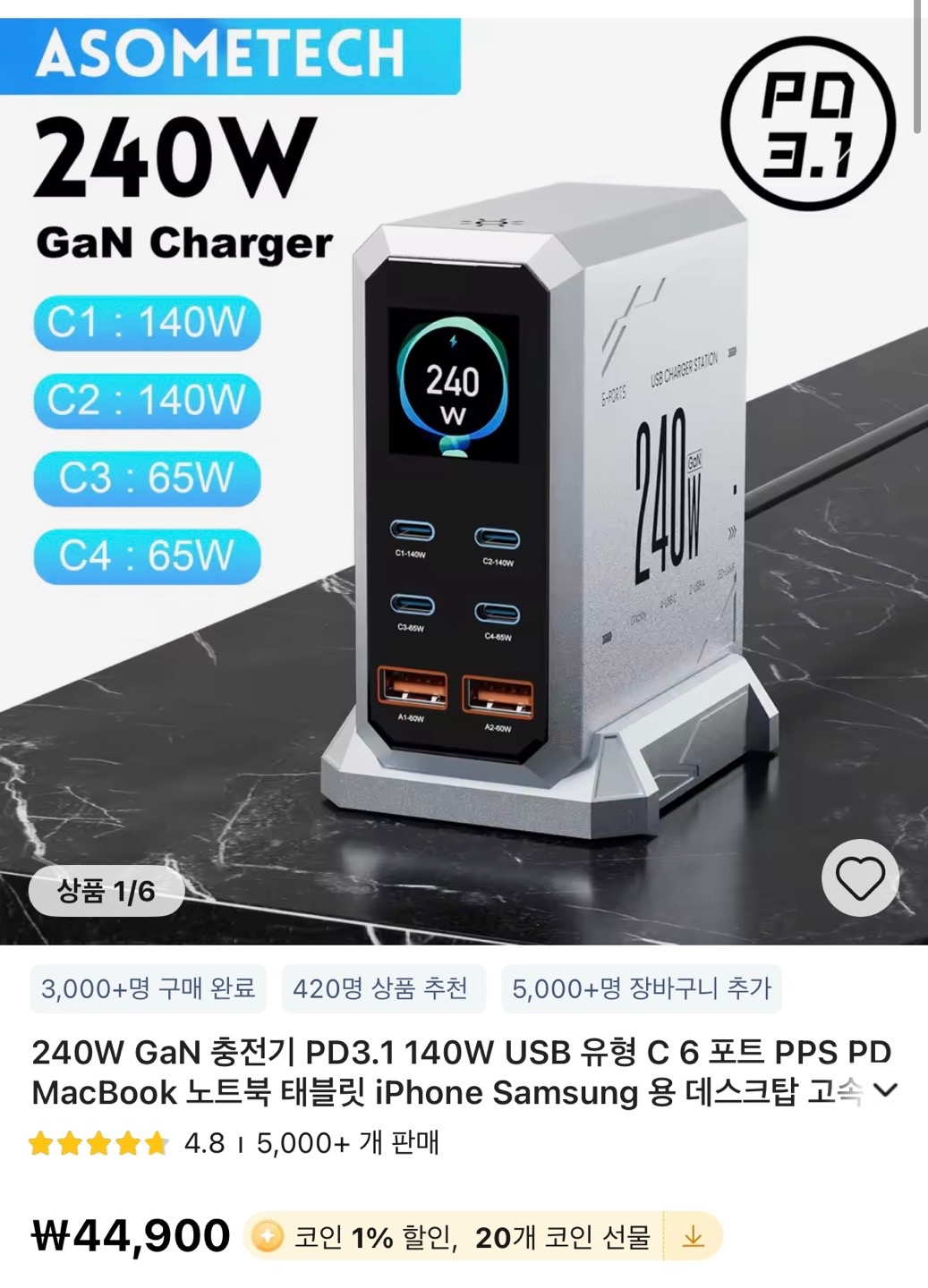This screenshot has width=928, height=1288.
Task: Add this charger to the wishlist heart
Action: [x=859, y=878]
